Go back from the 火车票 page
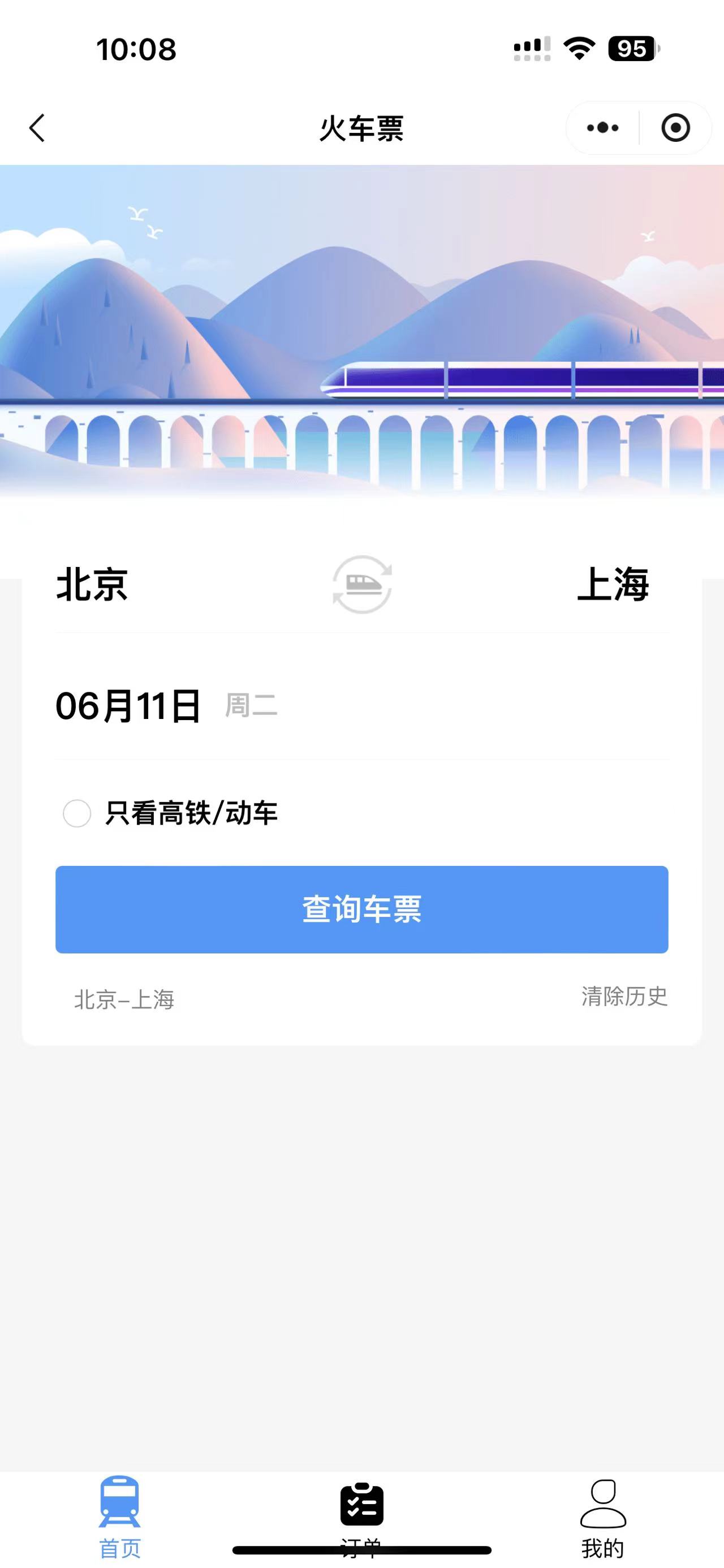Screen dimensions: 724x1568 [37, 128]
